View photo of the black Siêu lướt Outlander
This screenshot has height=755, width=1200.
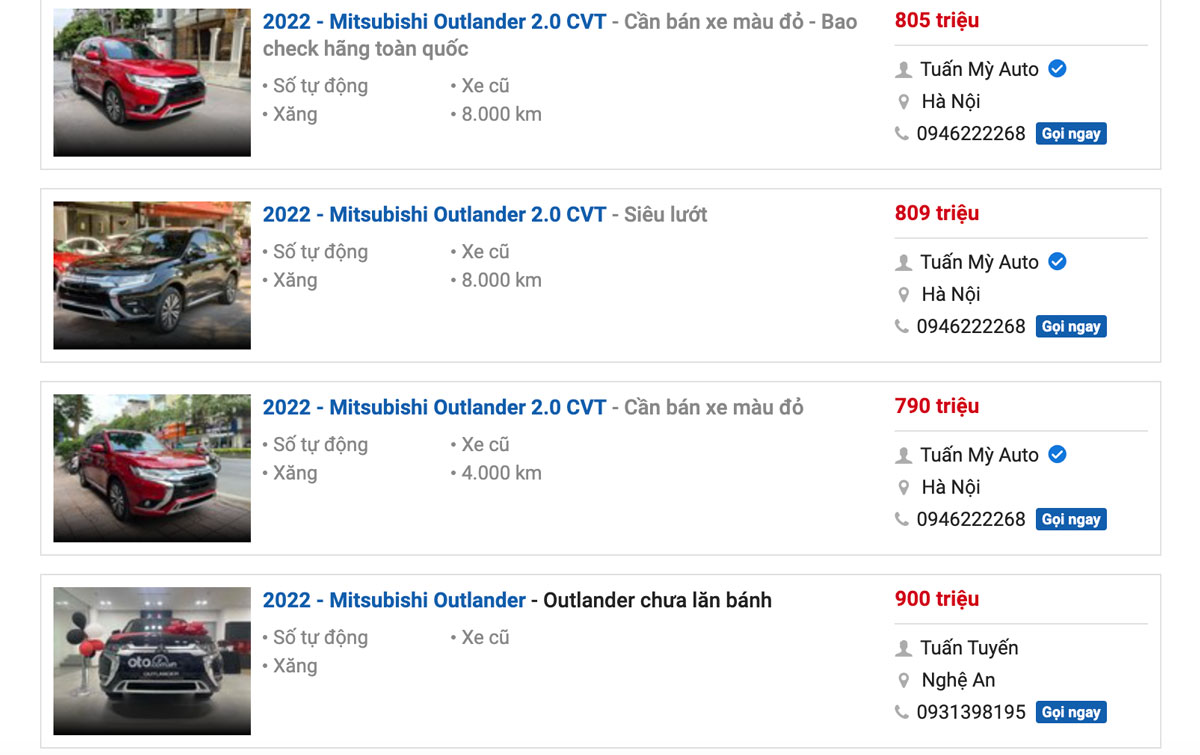point(152,275)
